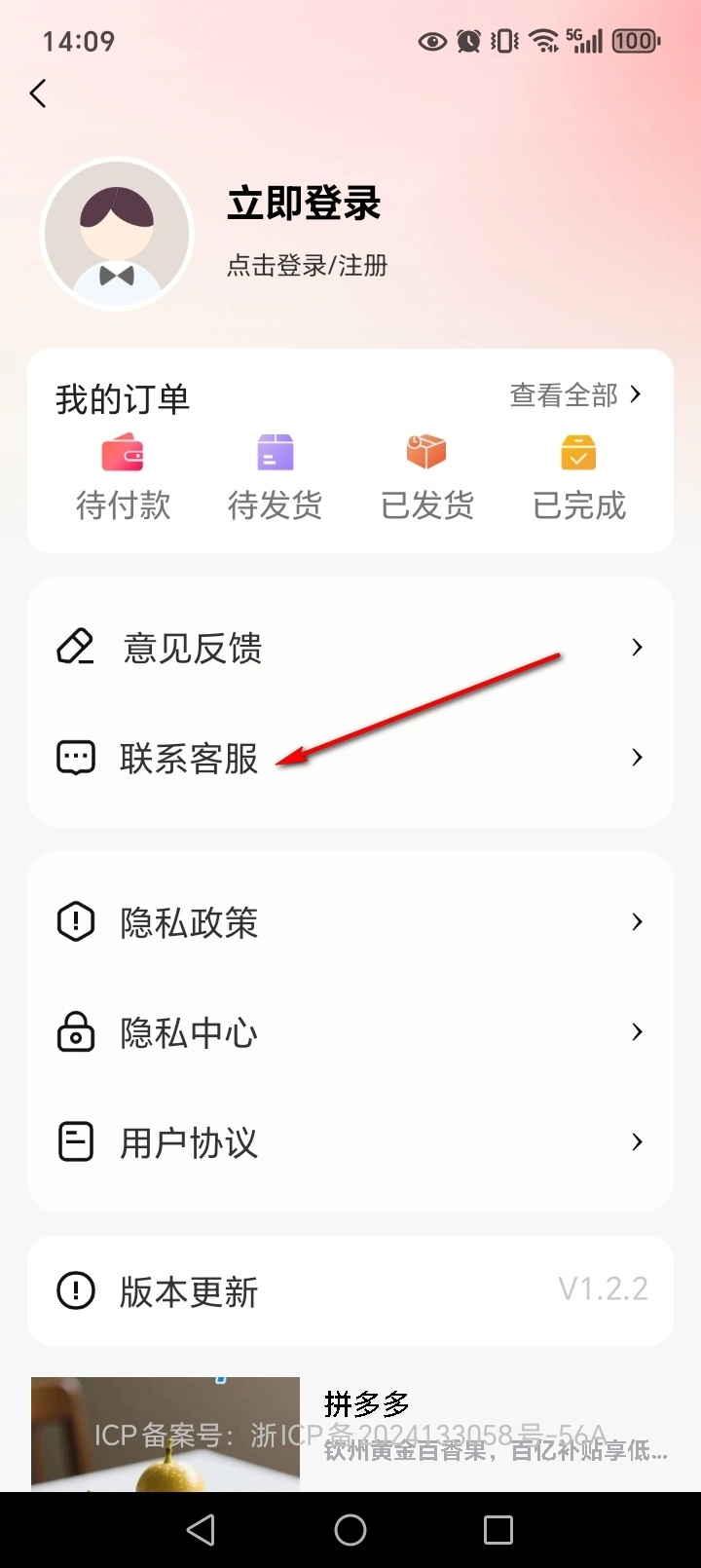The height and width of the screenshot is (1568, 701).
Task: Open the 拼多多 ad banner
Action: tap(350, 1434)
